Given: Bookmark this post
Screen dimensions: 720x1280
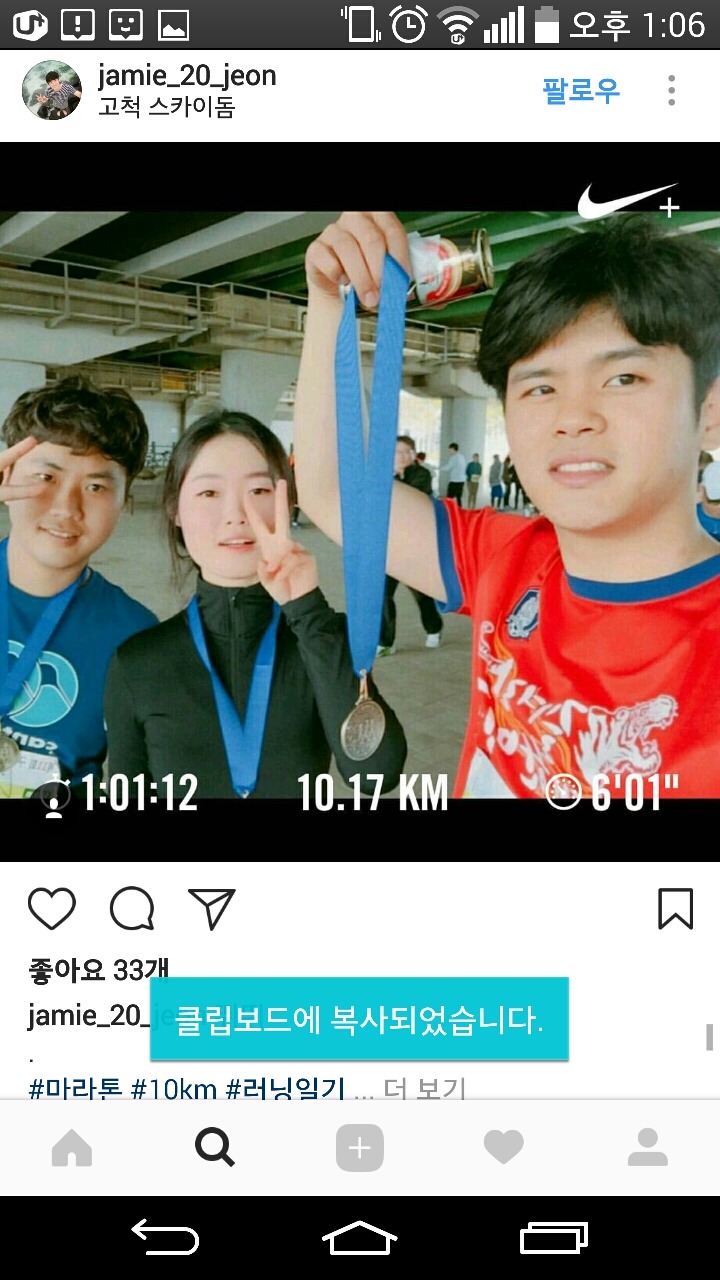Looking at the screenshot, I should (x=675, y=909).
